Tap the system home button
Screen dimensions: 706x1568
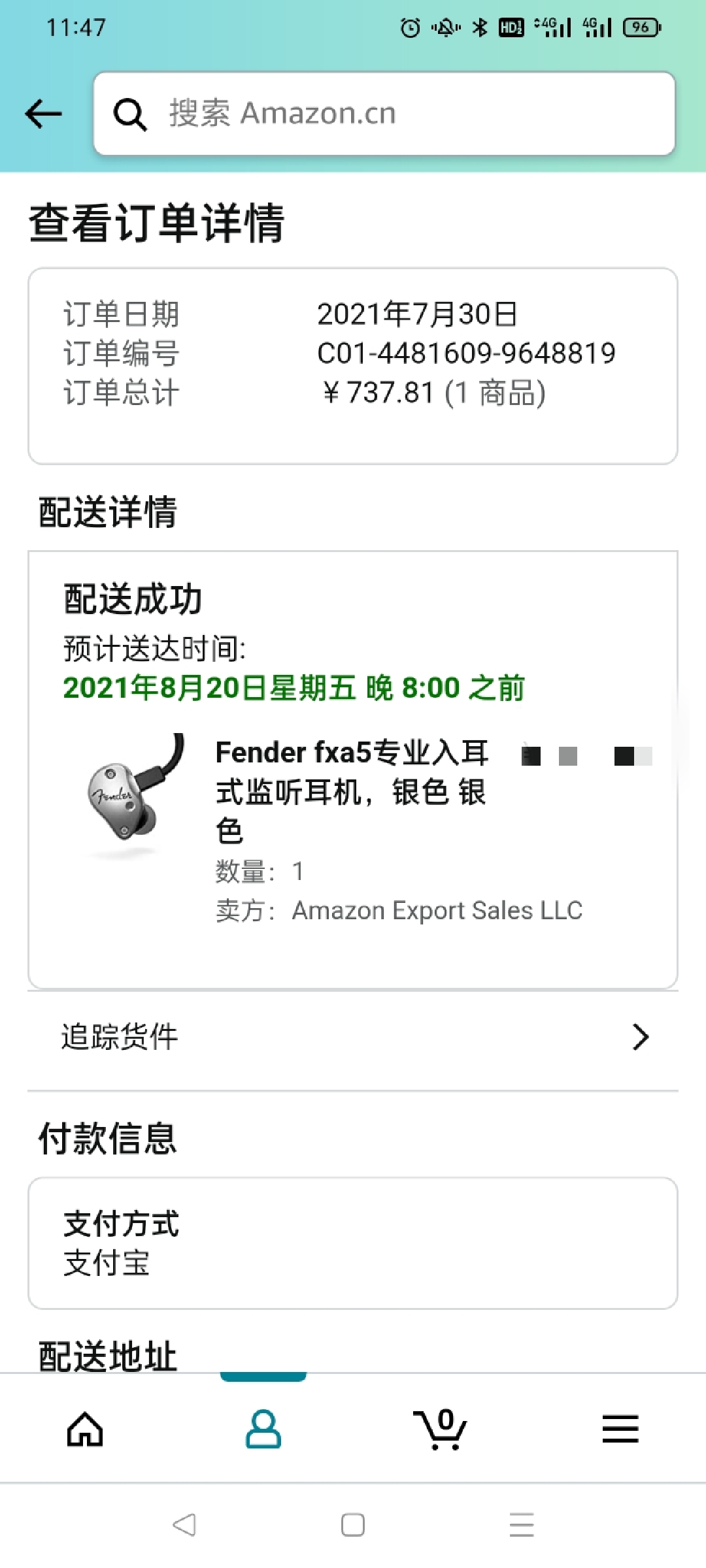(x=353, y=1525)
